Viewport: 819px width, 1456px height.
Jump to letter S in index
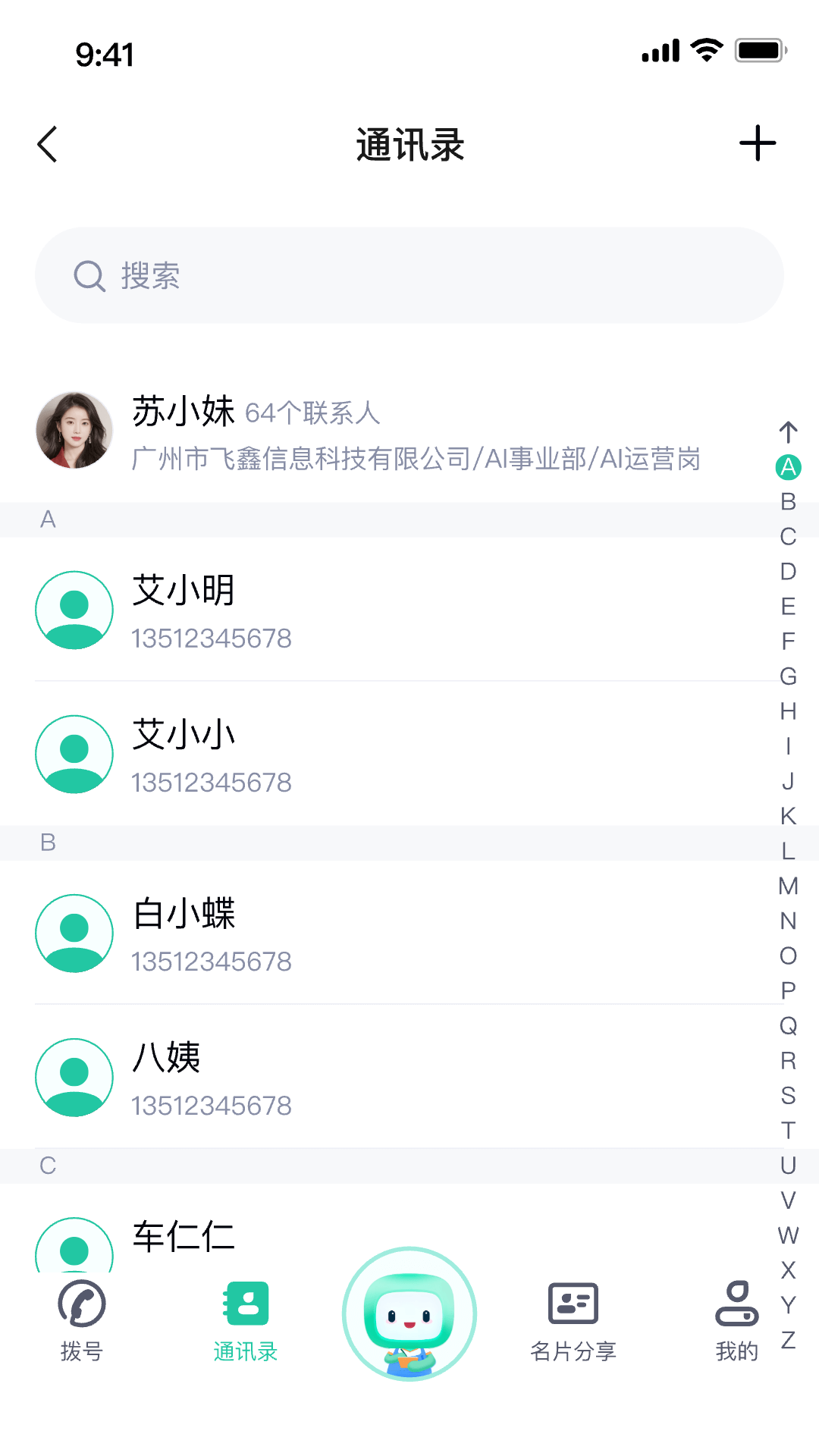point(788,1096)
